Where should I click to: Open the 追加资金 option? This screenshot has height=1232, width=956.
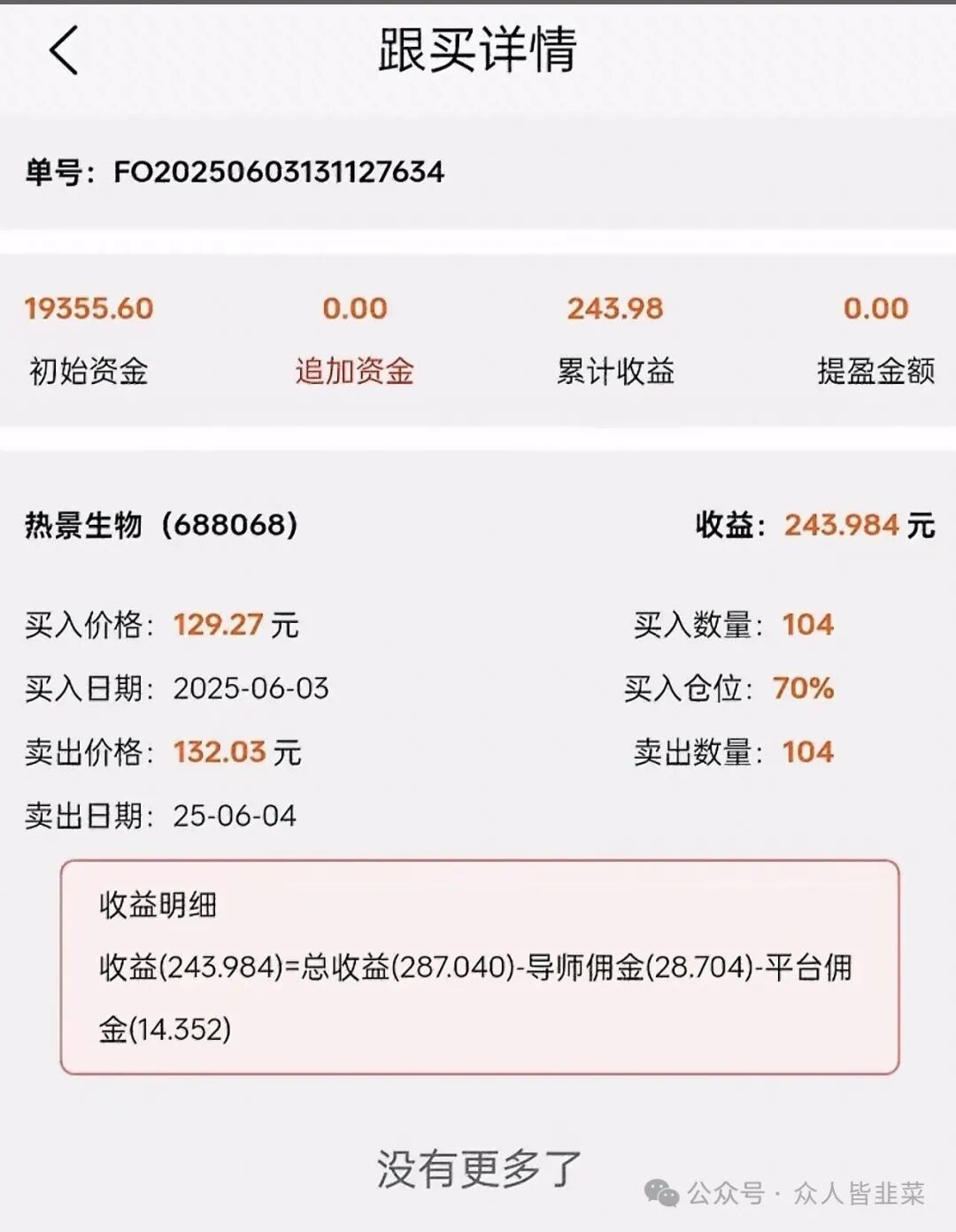click(x=354, y=370)
